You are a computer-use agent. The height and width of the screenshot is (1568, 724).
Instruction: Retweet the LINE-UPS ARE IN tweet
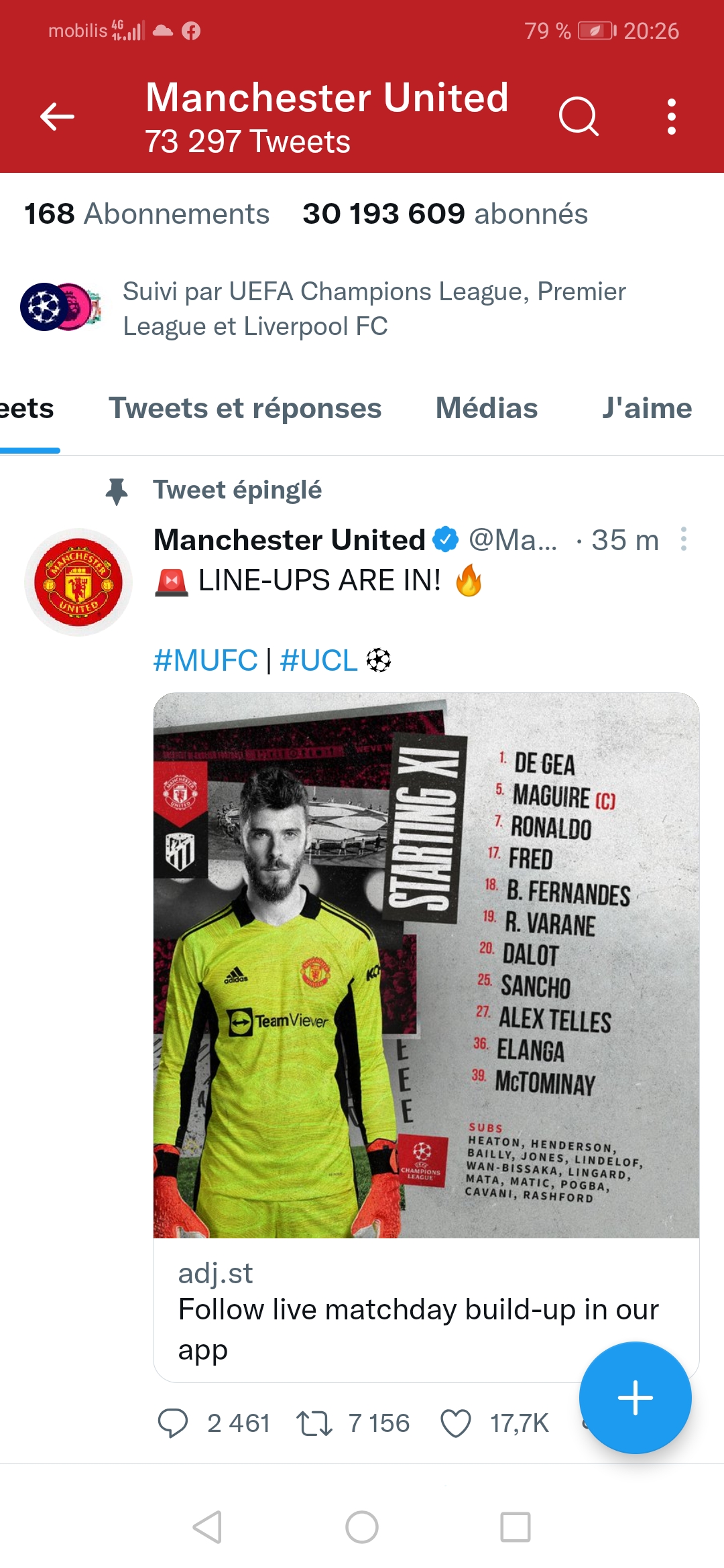[x=314, y=1423]
